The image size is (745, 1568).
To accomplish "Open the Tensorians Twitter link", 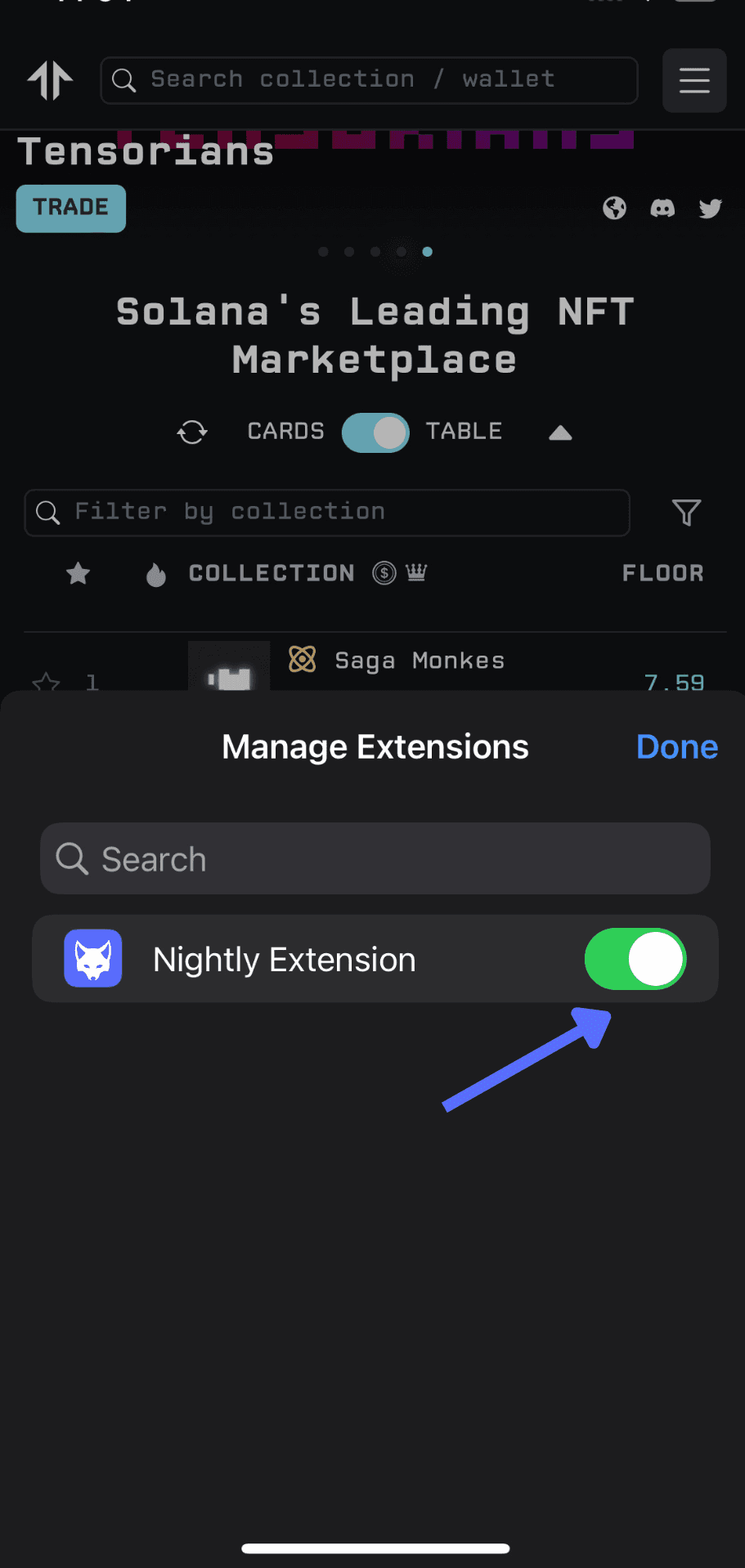I will pyautogui.click(x=710, y=208).
